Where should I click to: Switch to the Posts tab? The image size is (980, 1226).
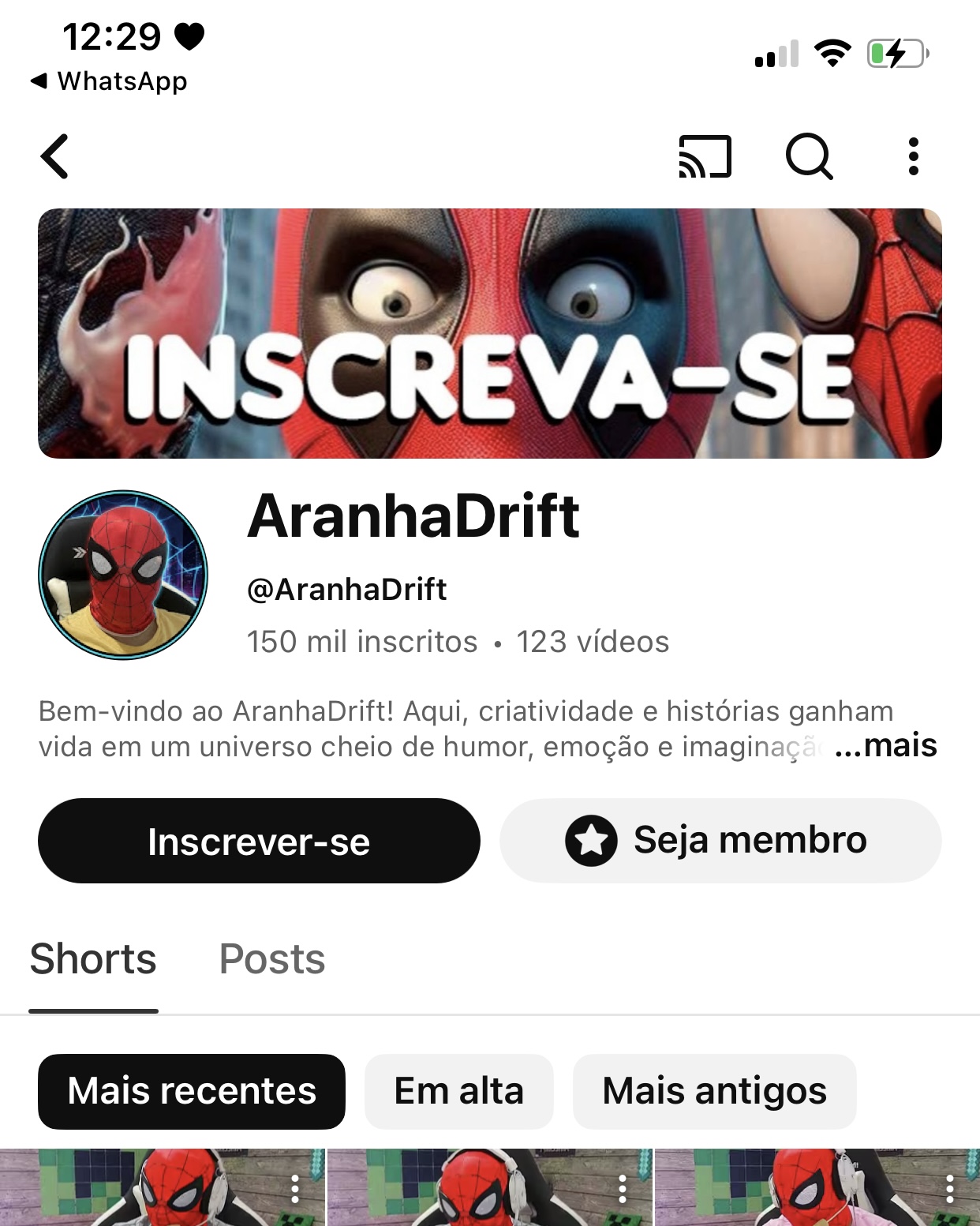tap(272, 959)
